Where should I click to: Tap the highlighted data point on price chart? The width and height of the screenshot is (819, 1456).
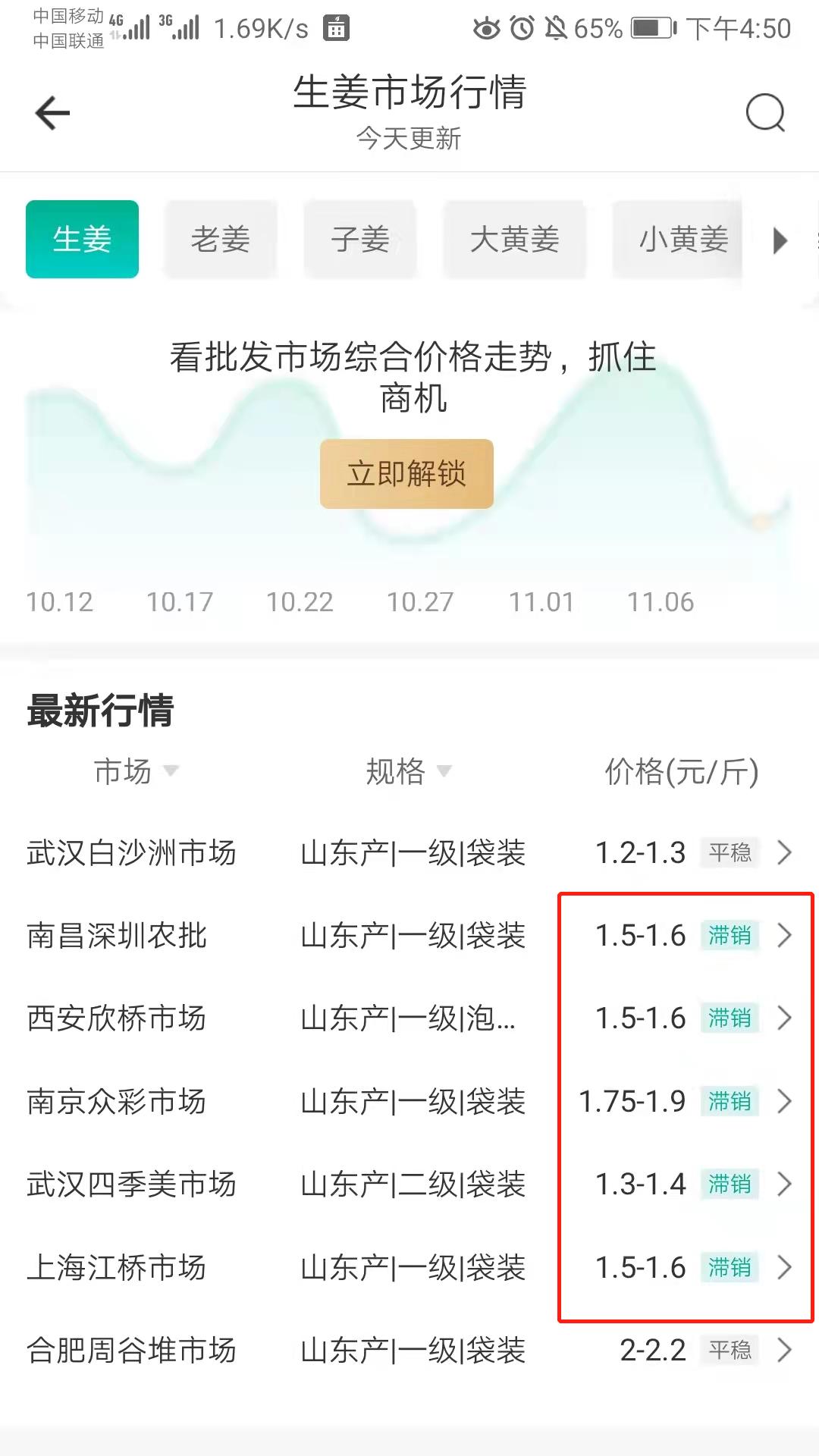click(761, 522)
